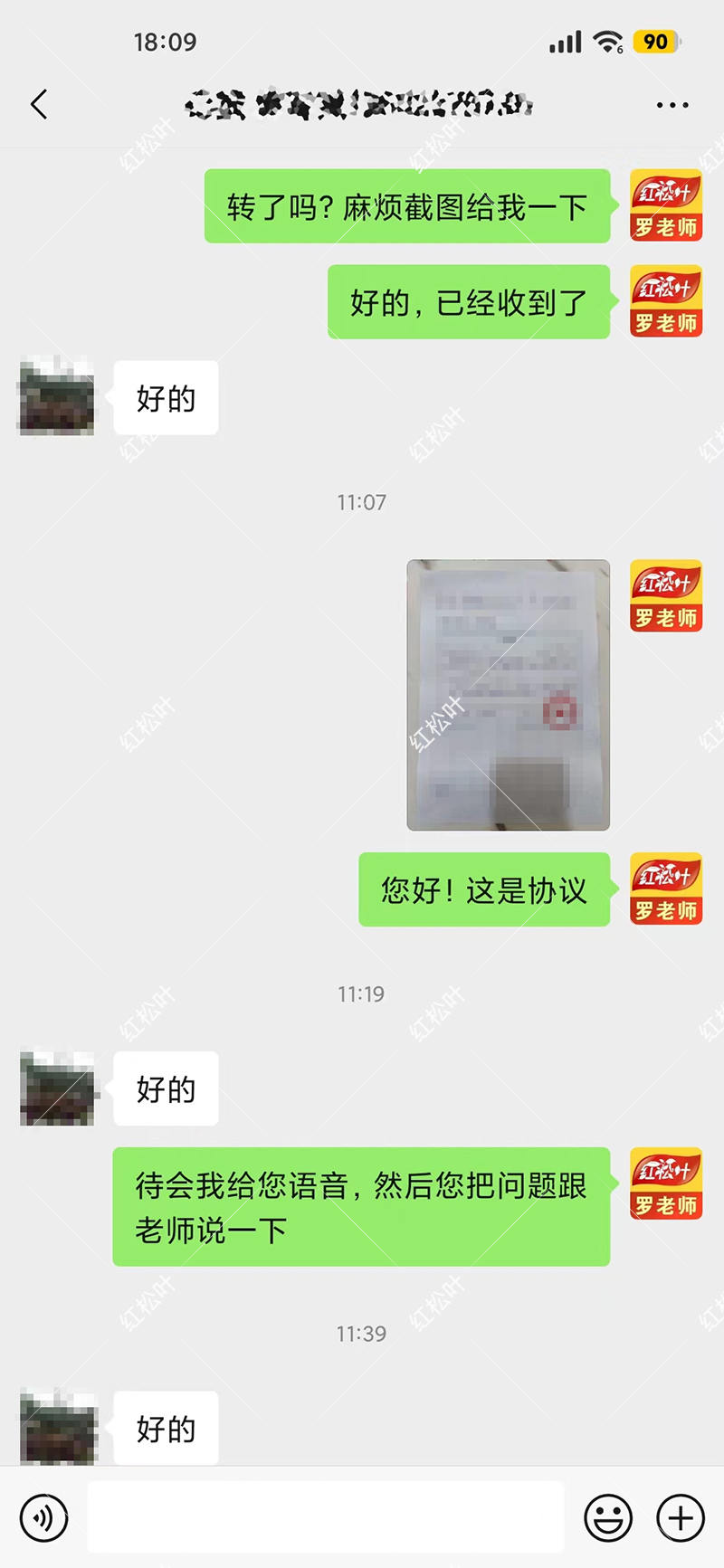
Task: Go back to the chat list
Action: point(39,105)
